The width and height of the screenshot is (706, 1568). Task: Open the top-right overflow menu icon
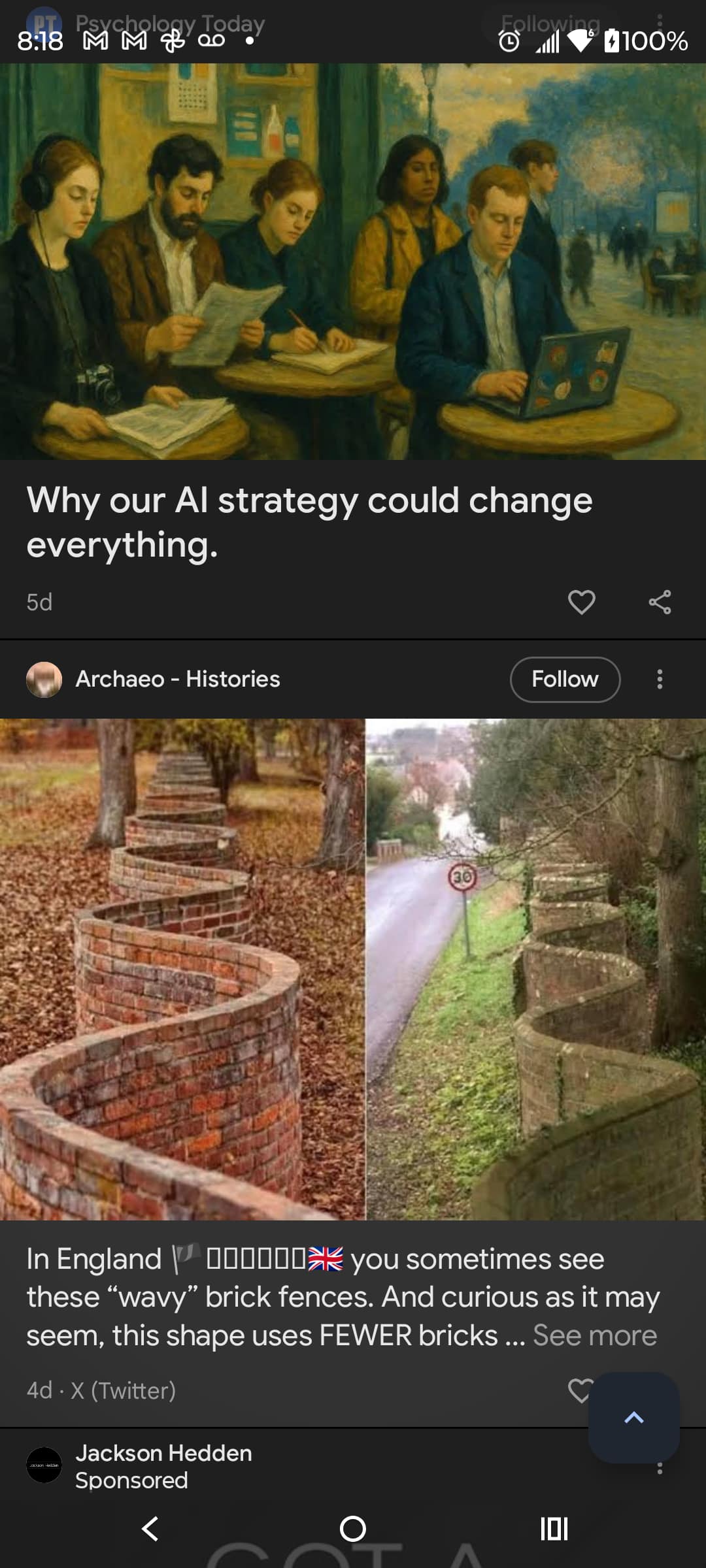click(x=662, y=21)
